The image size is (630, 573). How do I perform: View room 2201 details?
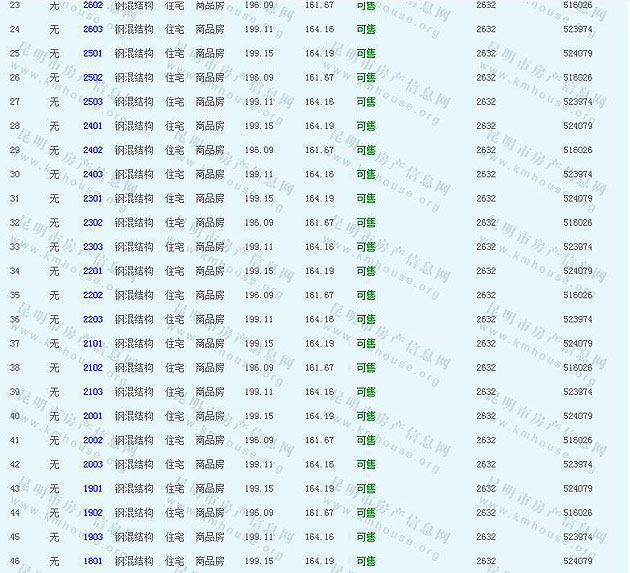(x=92, y=271)
